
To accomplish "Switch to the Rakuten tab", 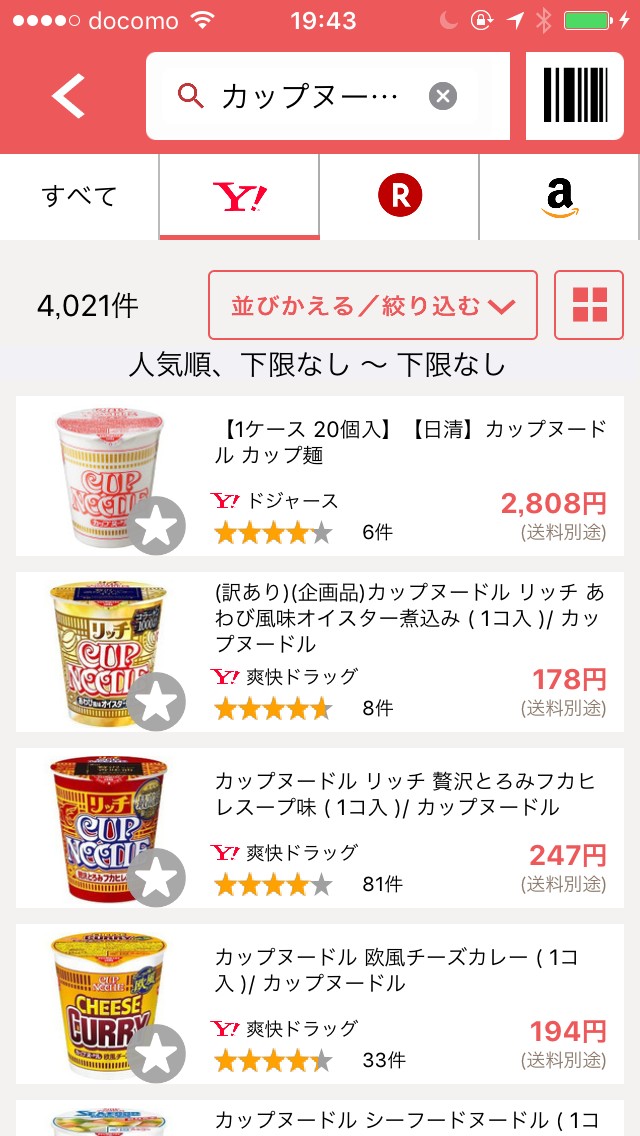I will tap(400, 197).
